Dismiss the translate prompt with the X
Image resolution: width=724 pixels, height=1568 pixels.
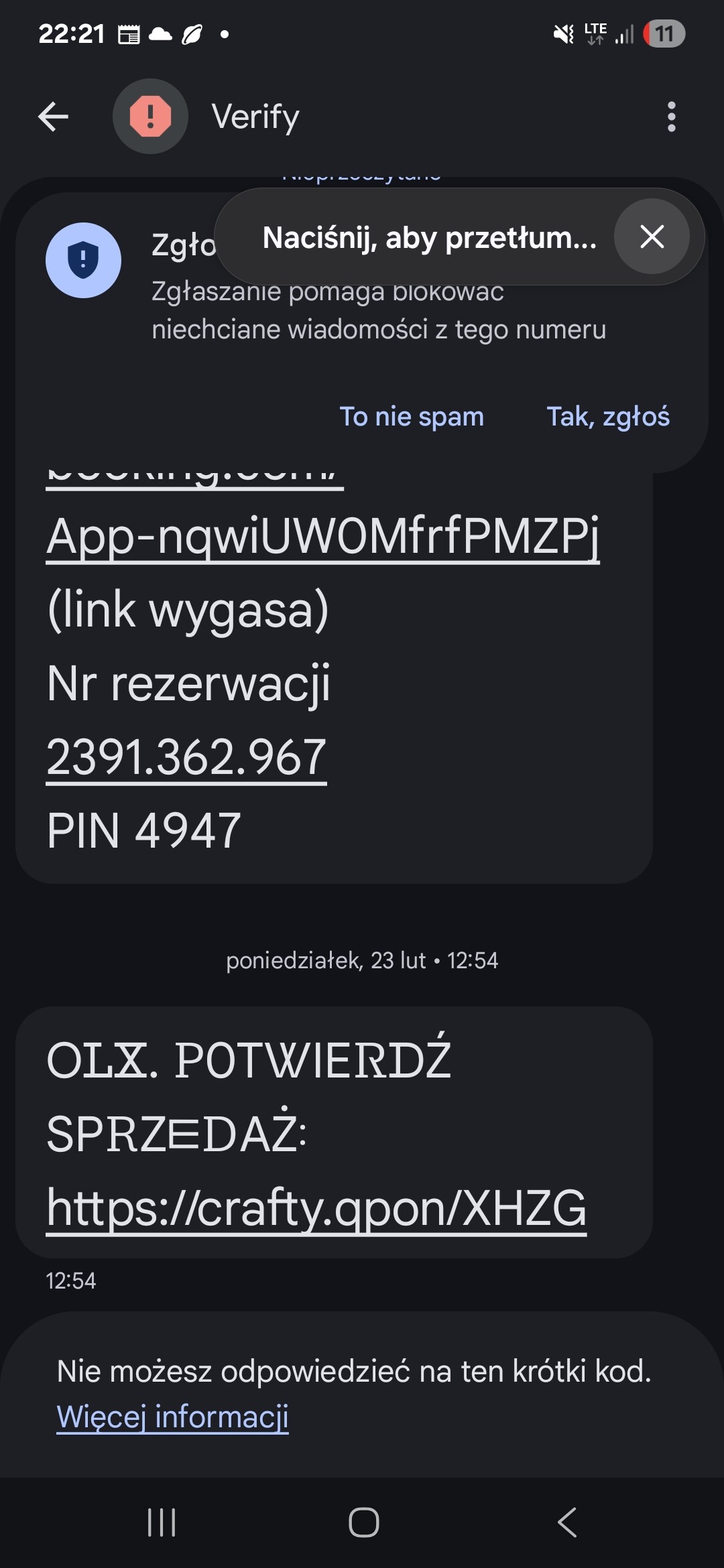(652, 237)
